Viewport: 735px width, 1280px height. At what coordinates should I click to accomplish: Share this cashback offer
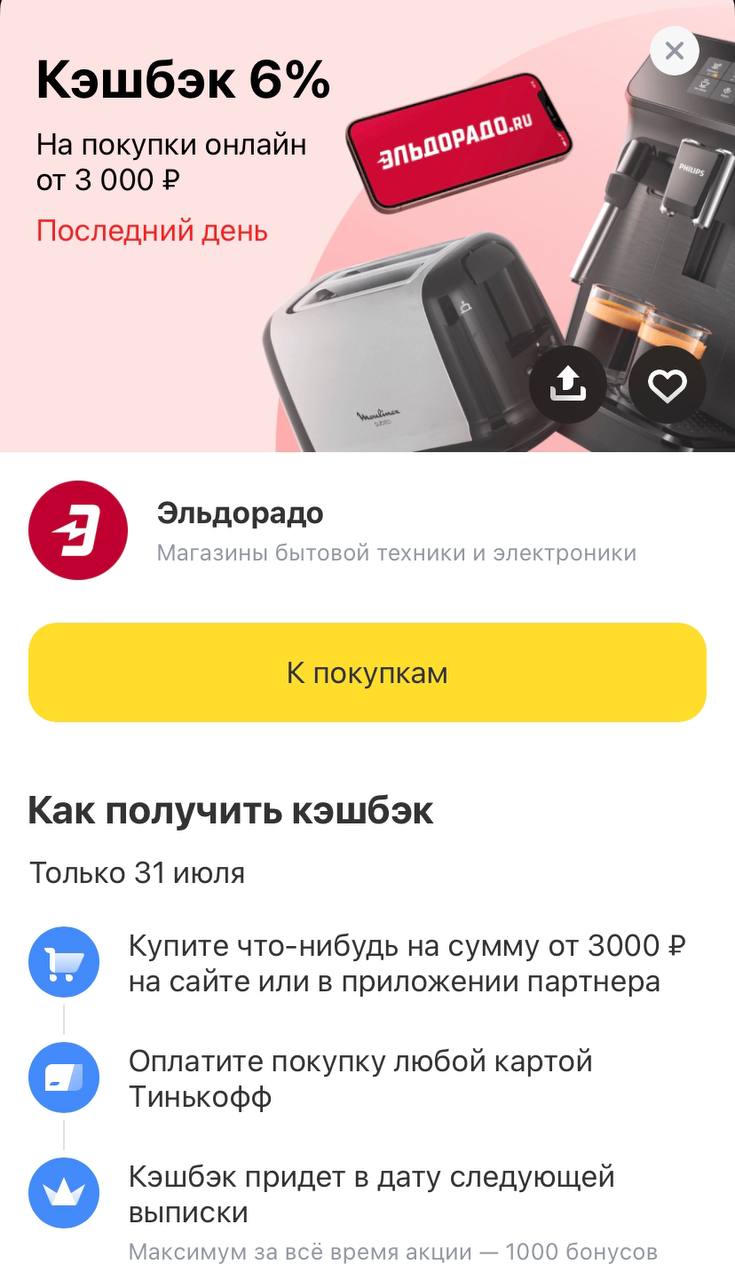[567, 385]
